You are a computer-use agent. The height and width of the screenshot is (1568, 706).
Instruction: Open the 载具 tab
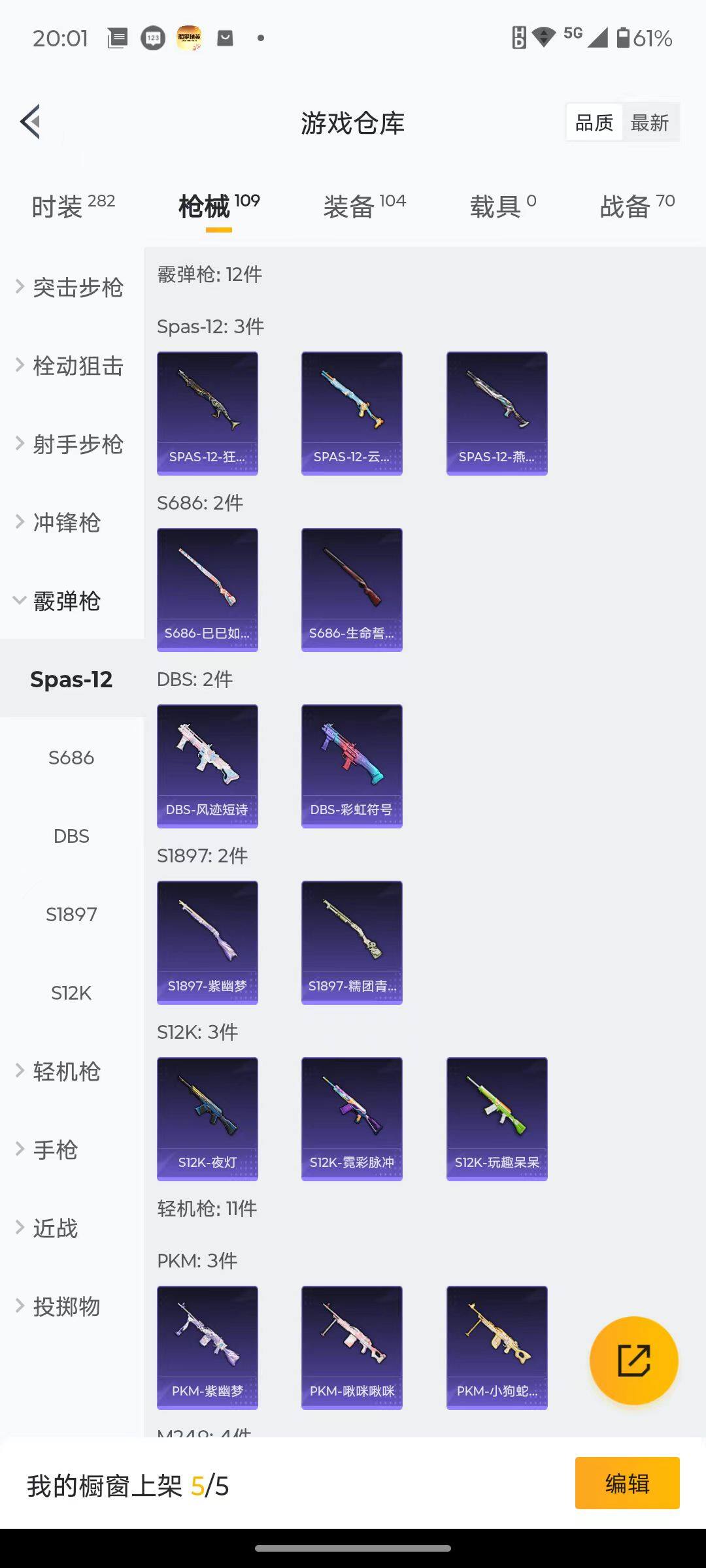pos(502,206)
